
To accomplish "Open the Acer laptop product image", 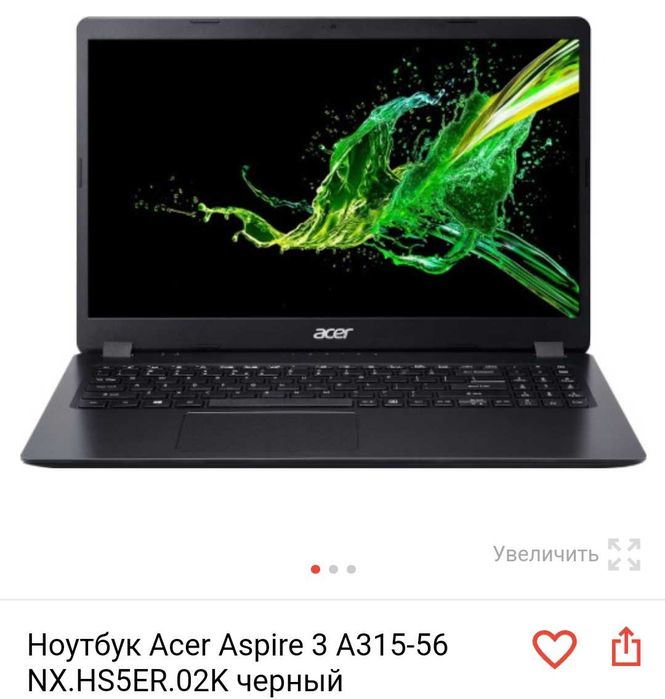I will click(x=333, y=245).
